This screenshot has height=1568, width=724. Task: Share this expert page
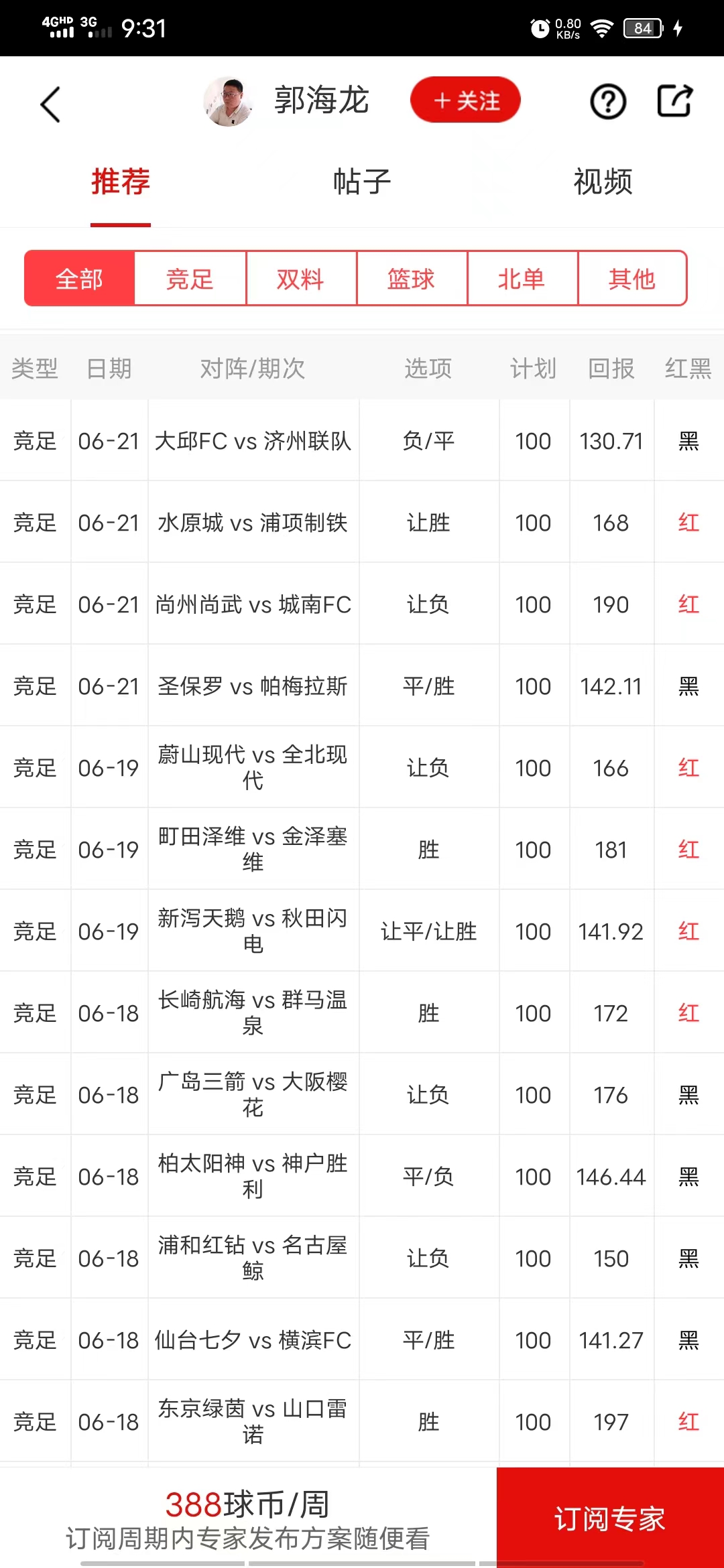coord(674,102)
